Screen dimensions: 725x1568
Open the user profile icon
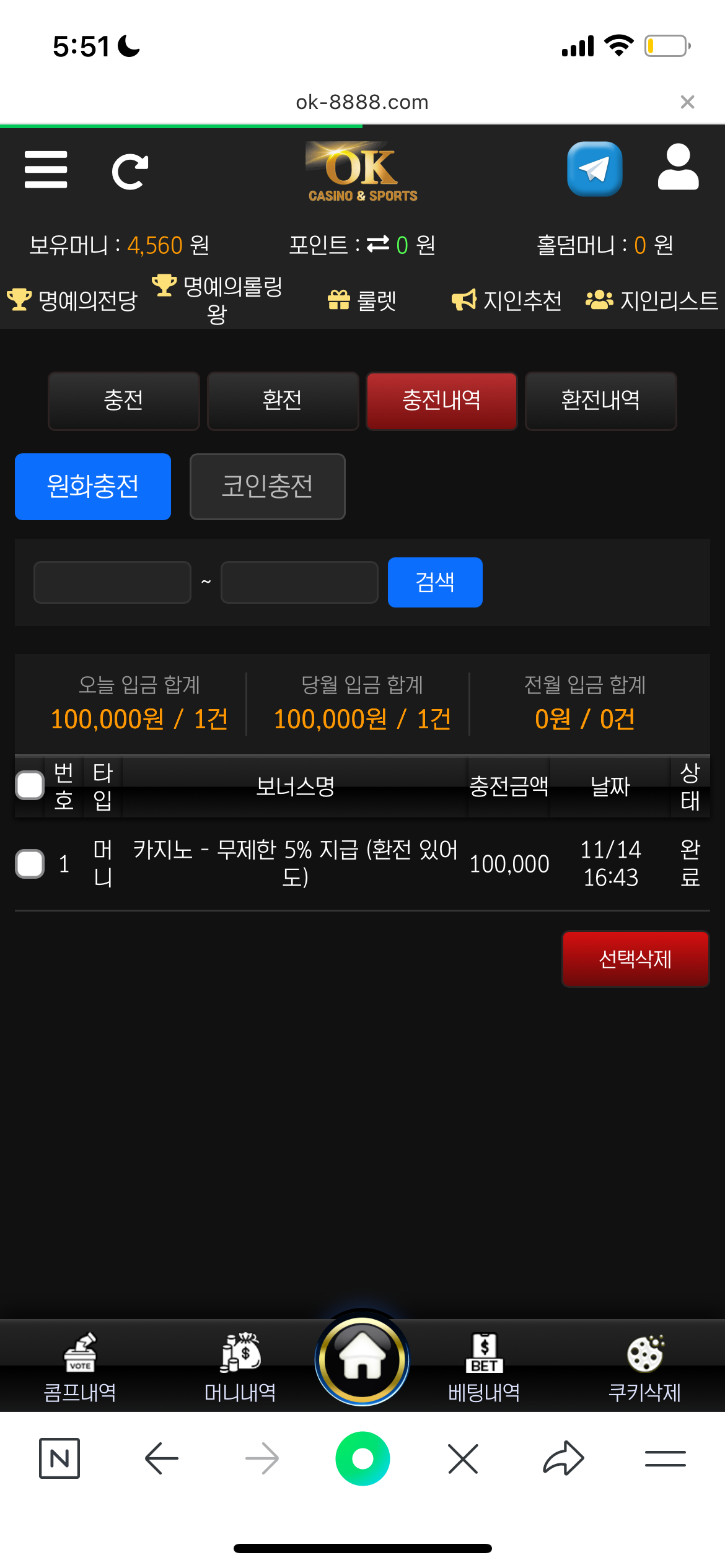678,167
